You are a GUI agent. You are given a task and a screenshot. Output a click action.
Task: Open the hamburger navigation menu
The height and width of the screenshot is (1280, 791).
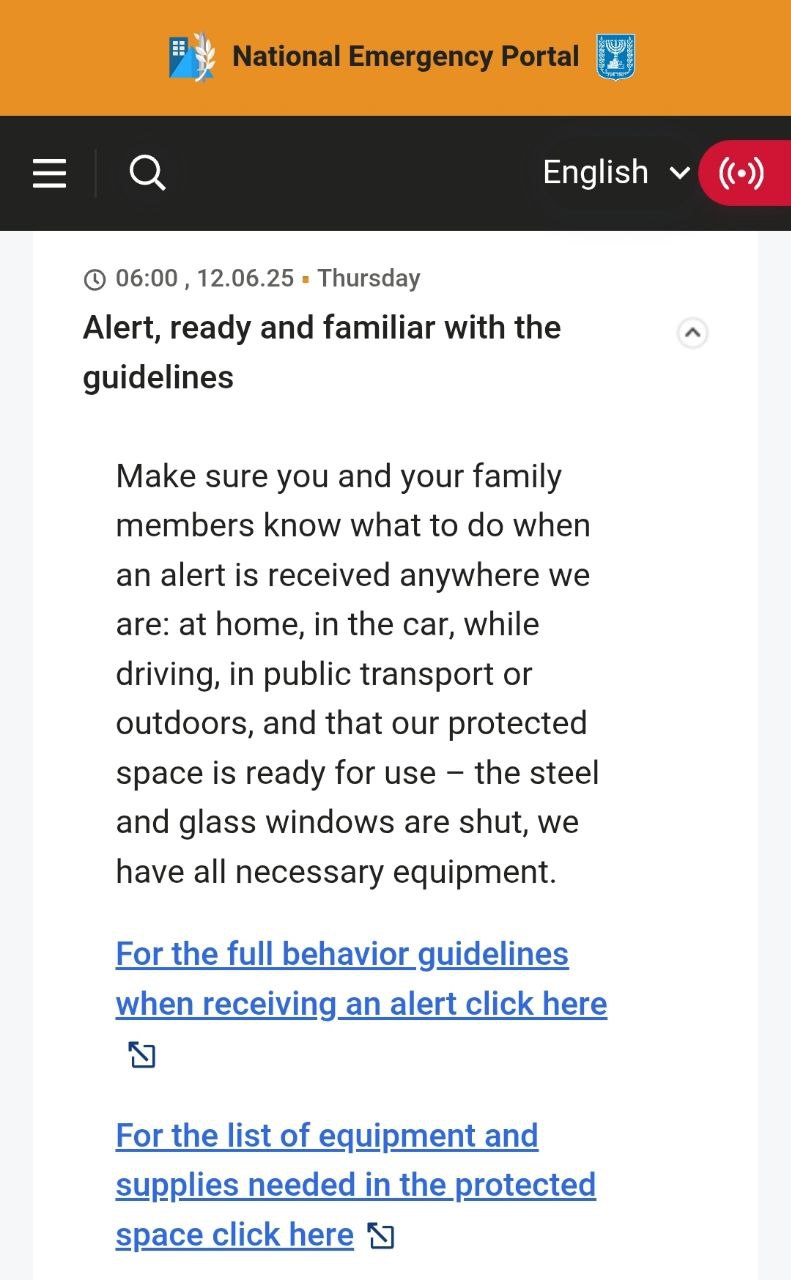[49, 173]
